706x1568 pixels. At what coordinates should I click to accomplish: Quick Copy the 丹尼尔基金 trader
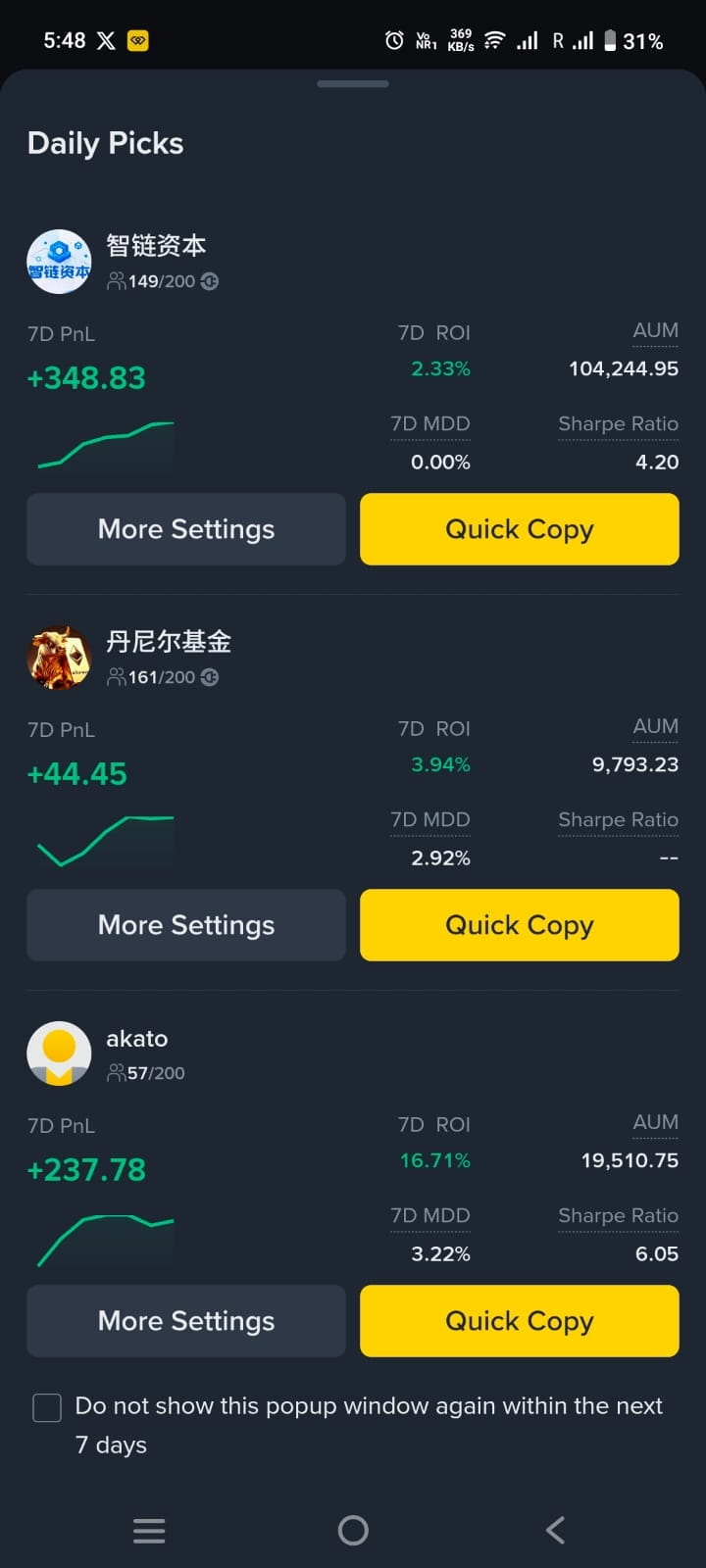pyautogui.click(x=519, y=925)
